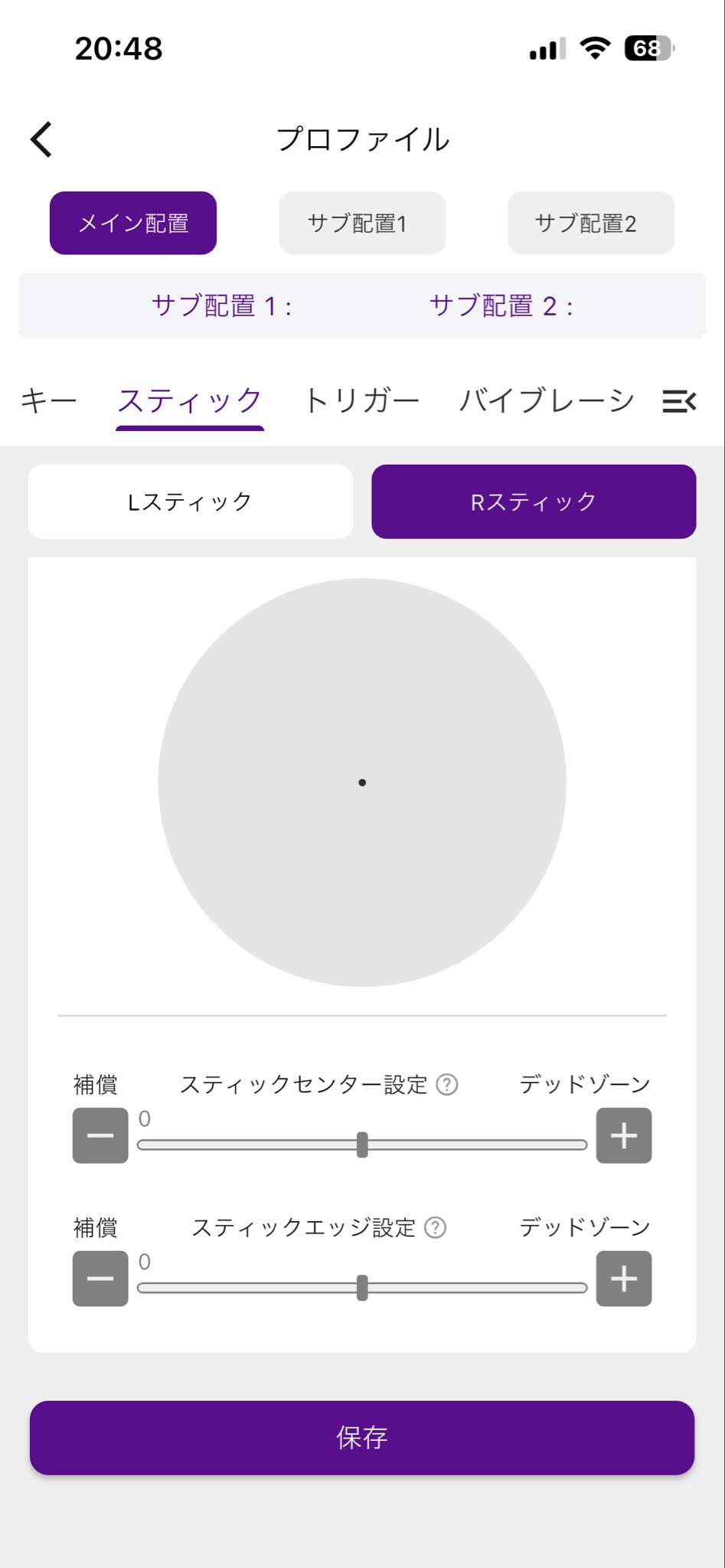Go back from the プロファイル screen

[x=42, y=139]
